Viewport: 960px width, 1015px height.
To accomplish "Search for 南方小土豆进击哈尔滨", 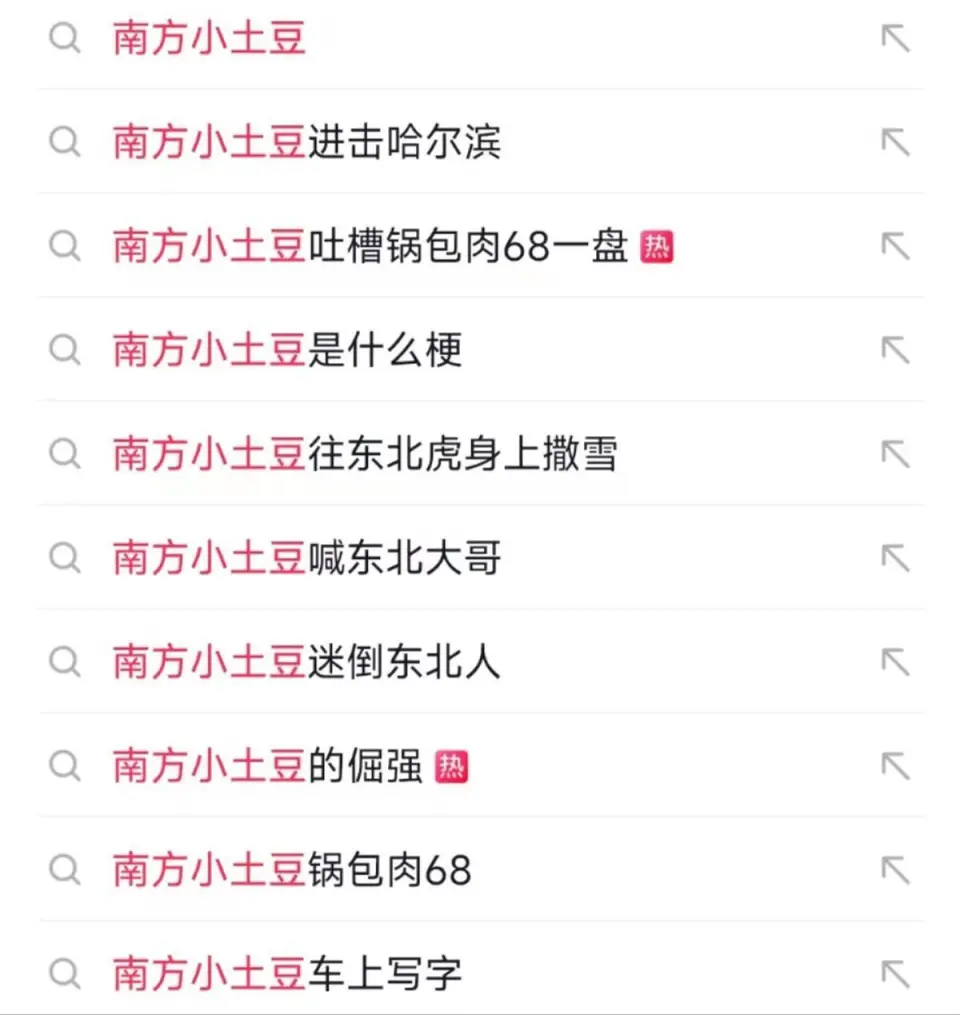I will [x=306, y=143].
